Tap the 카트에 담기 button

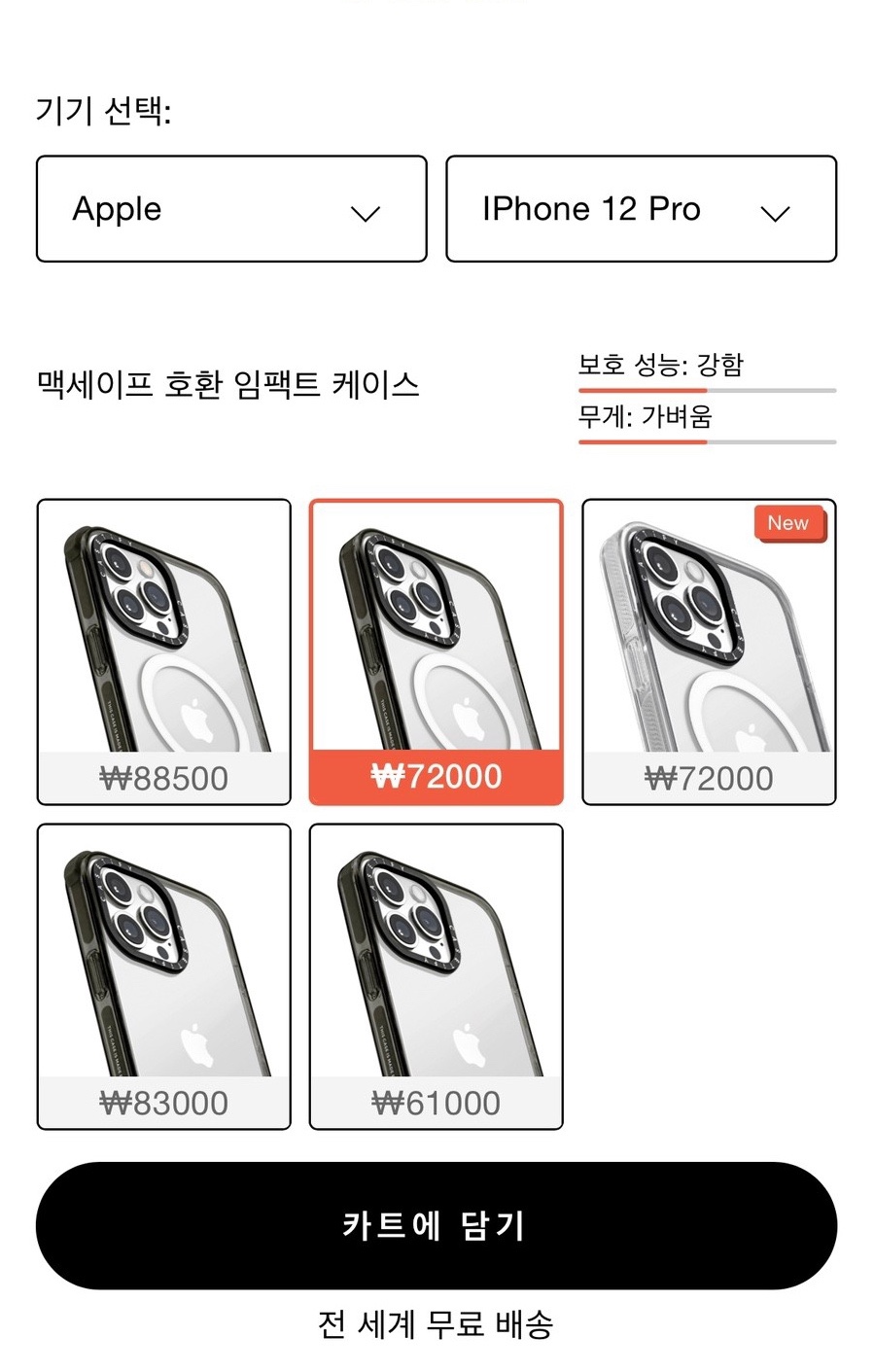pyautogui.click(x=436, y=1225)
